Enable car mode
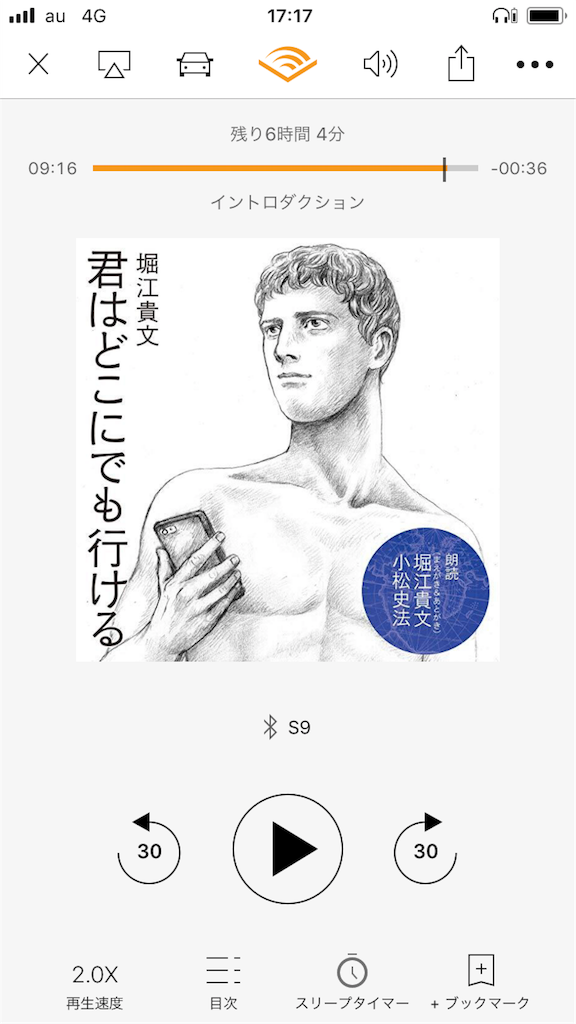The height and width of the screenshot is (1024, 576). coord(196,64)
